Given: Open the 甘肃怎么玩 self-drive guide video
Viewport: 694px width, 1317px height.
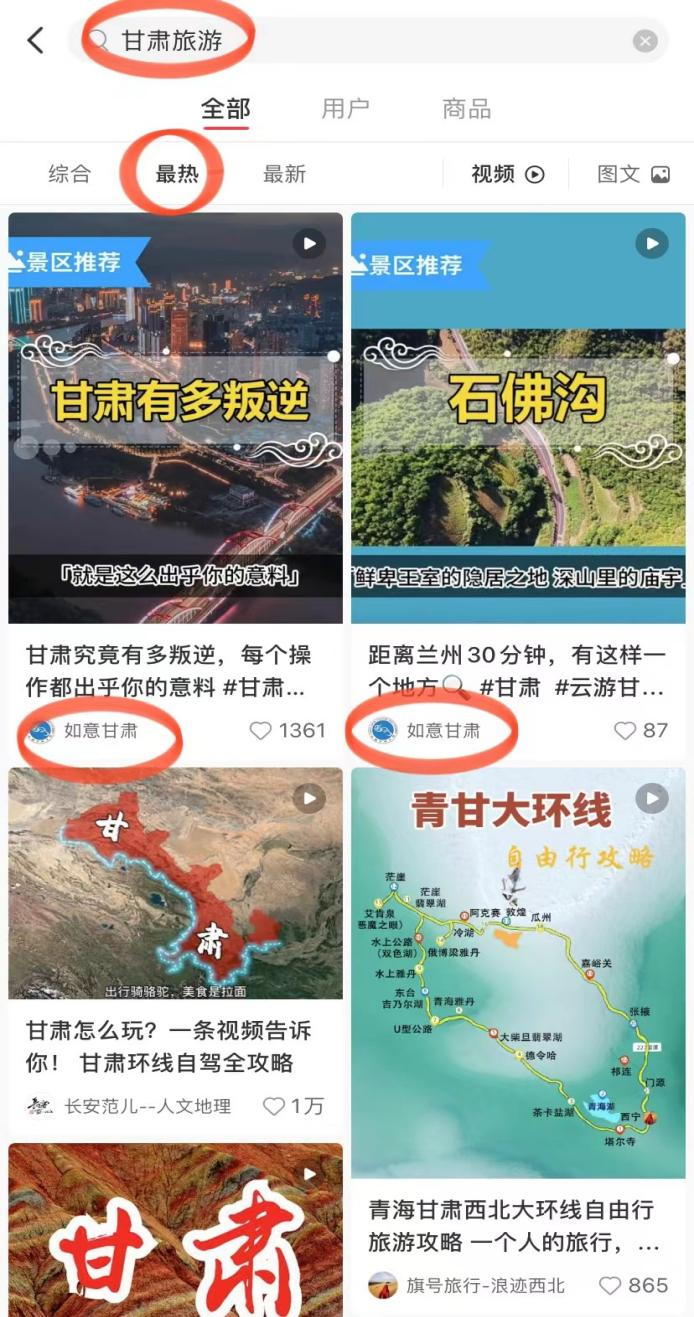Looking at the screenshot, I should pos(175,883).
